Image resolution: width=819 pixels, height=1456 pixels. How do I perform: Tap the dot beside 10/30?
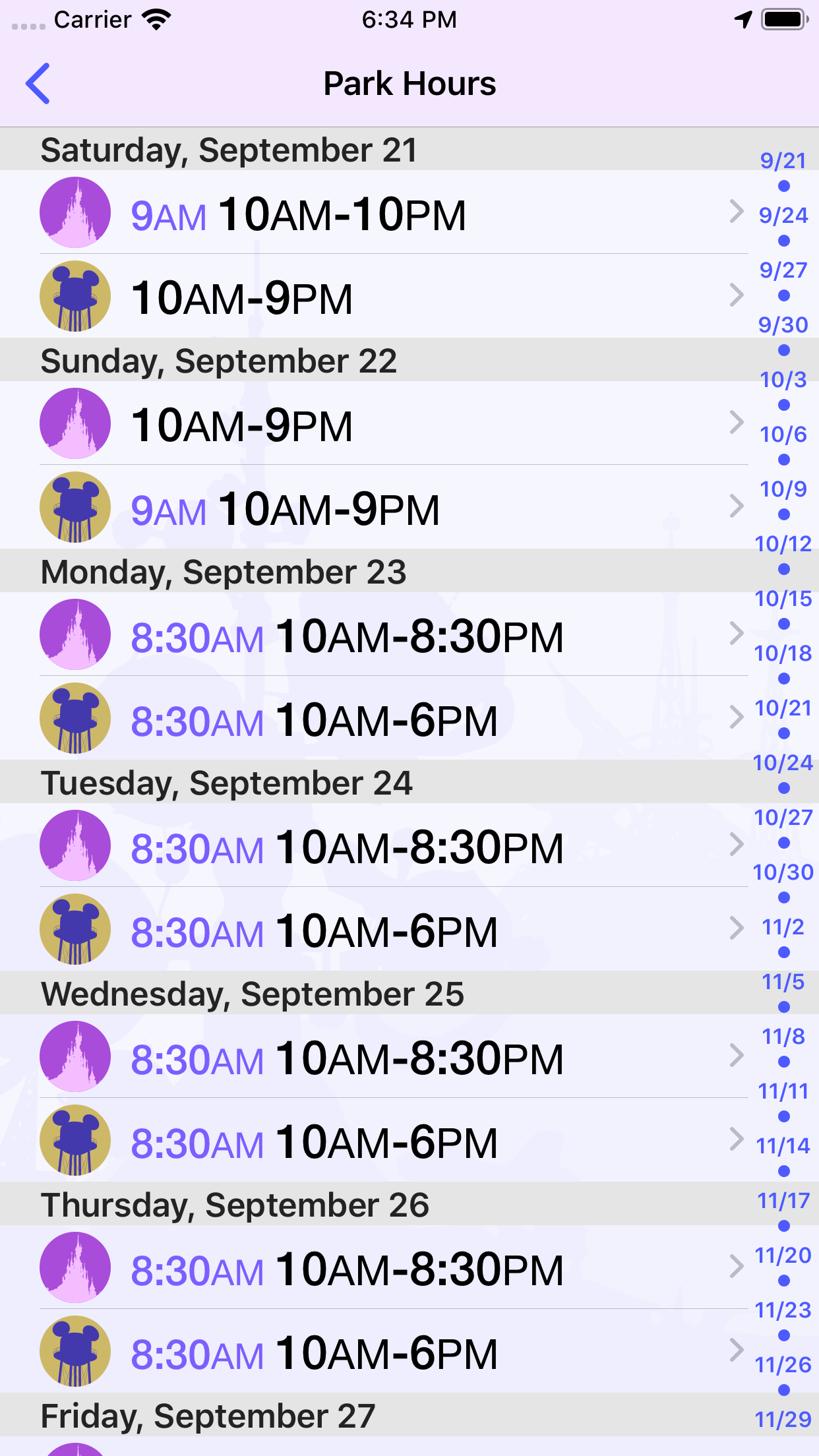(783, 897)
